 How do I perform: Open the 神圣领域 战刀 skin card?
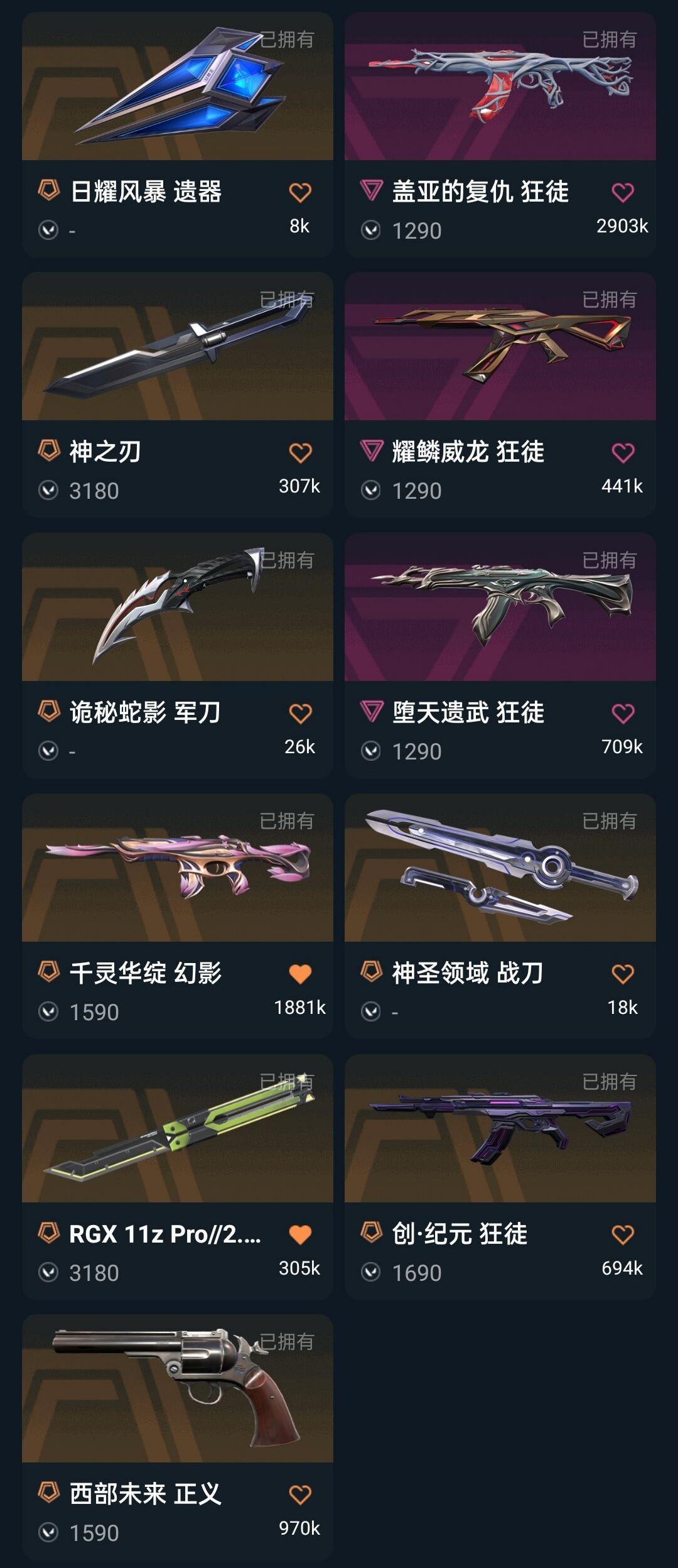(x=500, y=868)
